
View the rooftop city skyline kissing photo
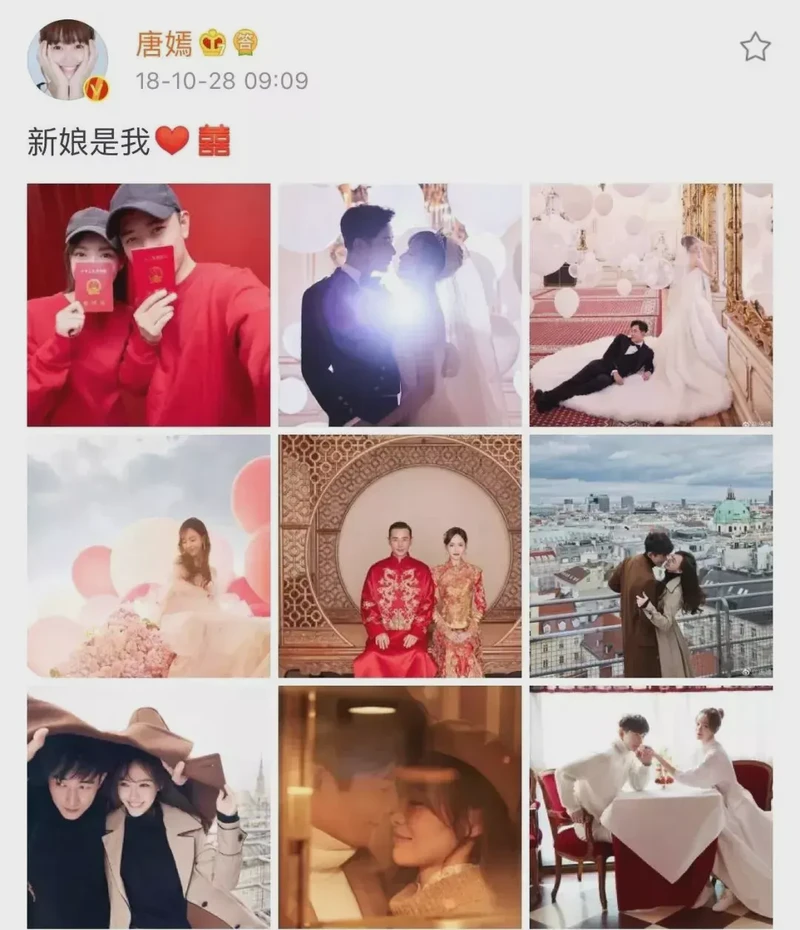click(650, 557)
